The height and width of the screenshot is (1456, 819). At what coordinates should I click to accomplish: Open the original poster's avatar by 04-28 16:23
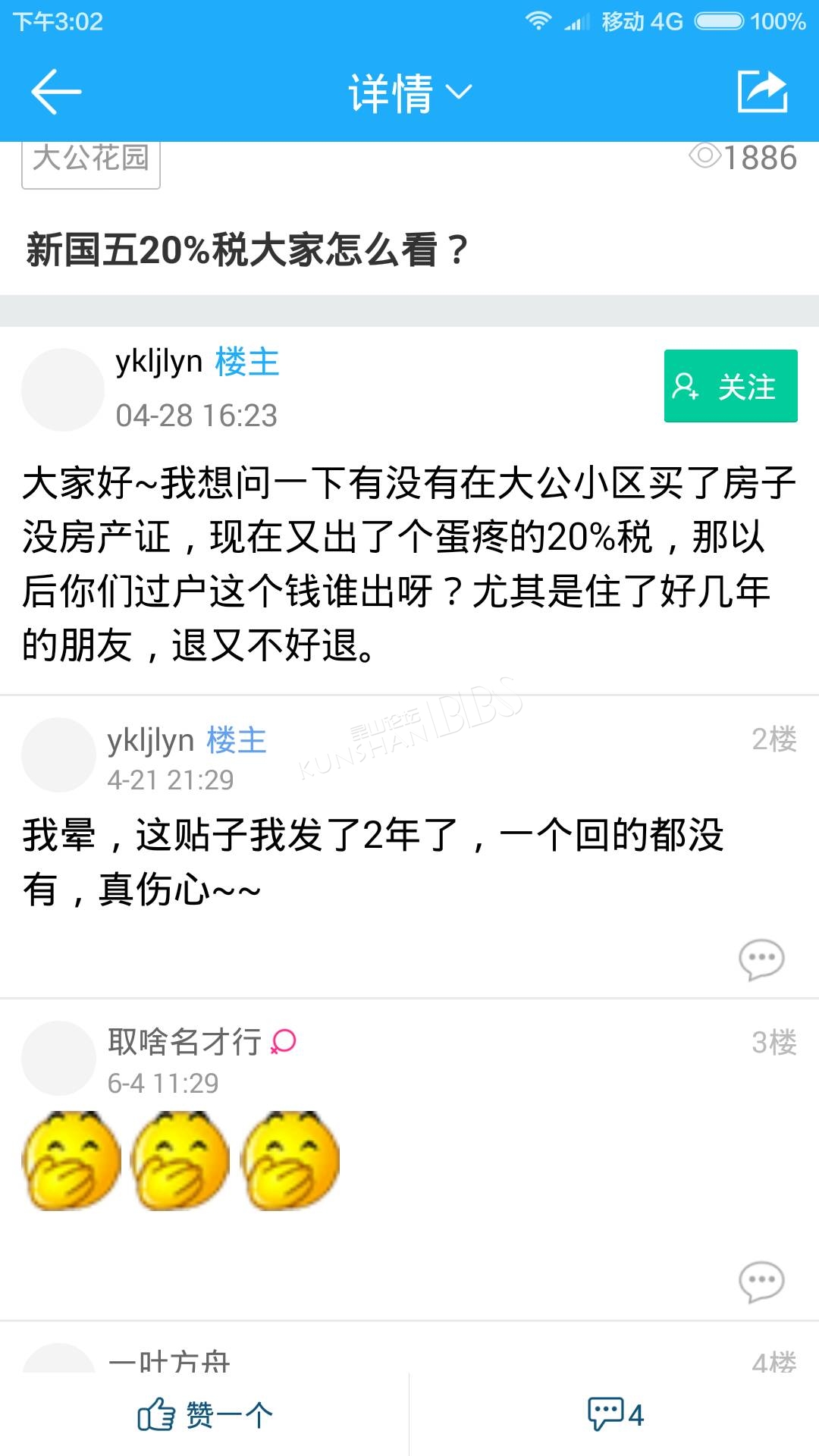[x=63, y=390]
